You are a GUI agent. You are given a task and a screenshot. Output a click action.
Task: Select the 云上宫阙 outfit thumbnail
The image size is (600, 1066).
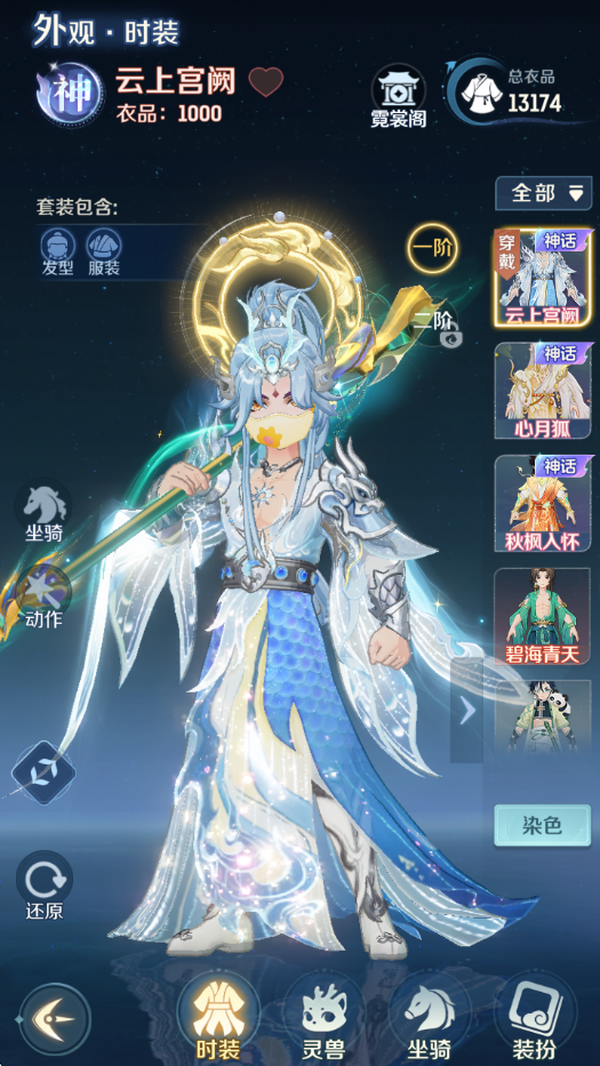[541, 277]
